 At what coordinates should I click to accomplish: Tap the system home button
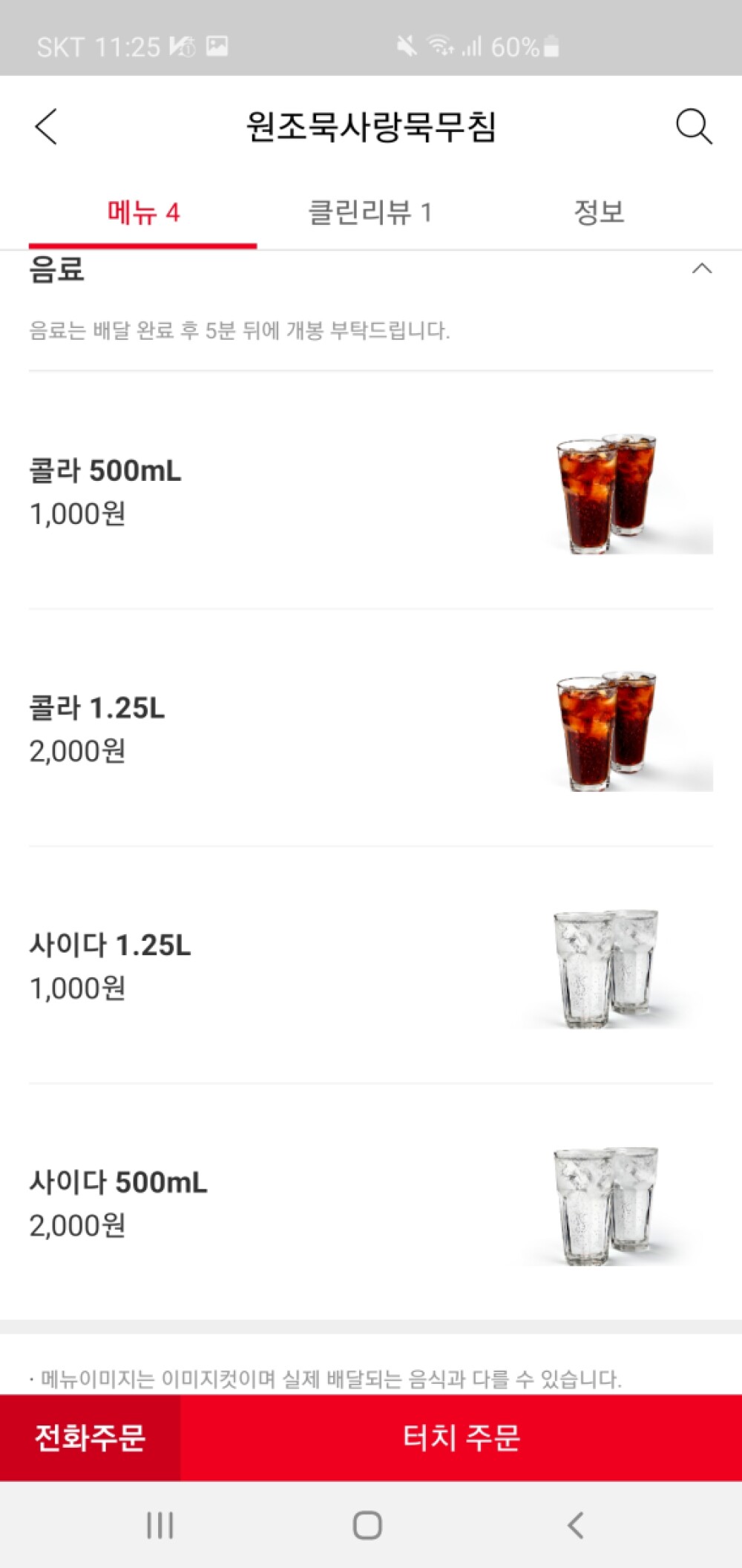[x=367, y=1526]
